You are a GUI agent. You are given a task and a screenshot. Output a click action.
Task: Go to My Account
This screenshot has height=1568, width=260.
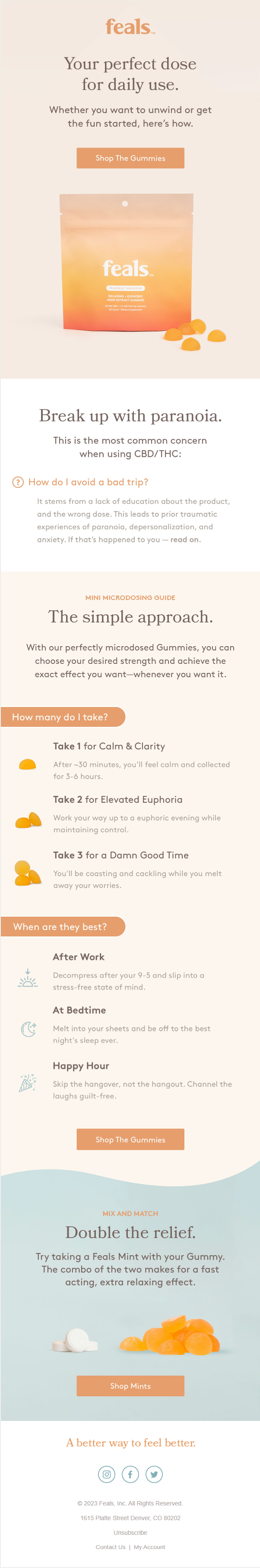click(x=149, y=1547)
